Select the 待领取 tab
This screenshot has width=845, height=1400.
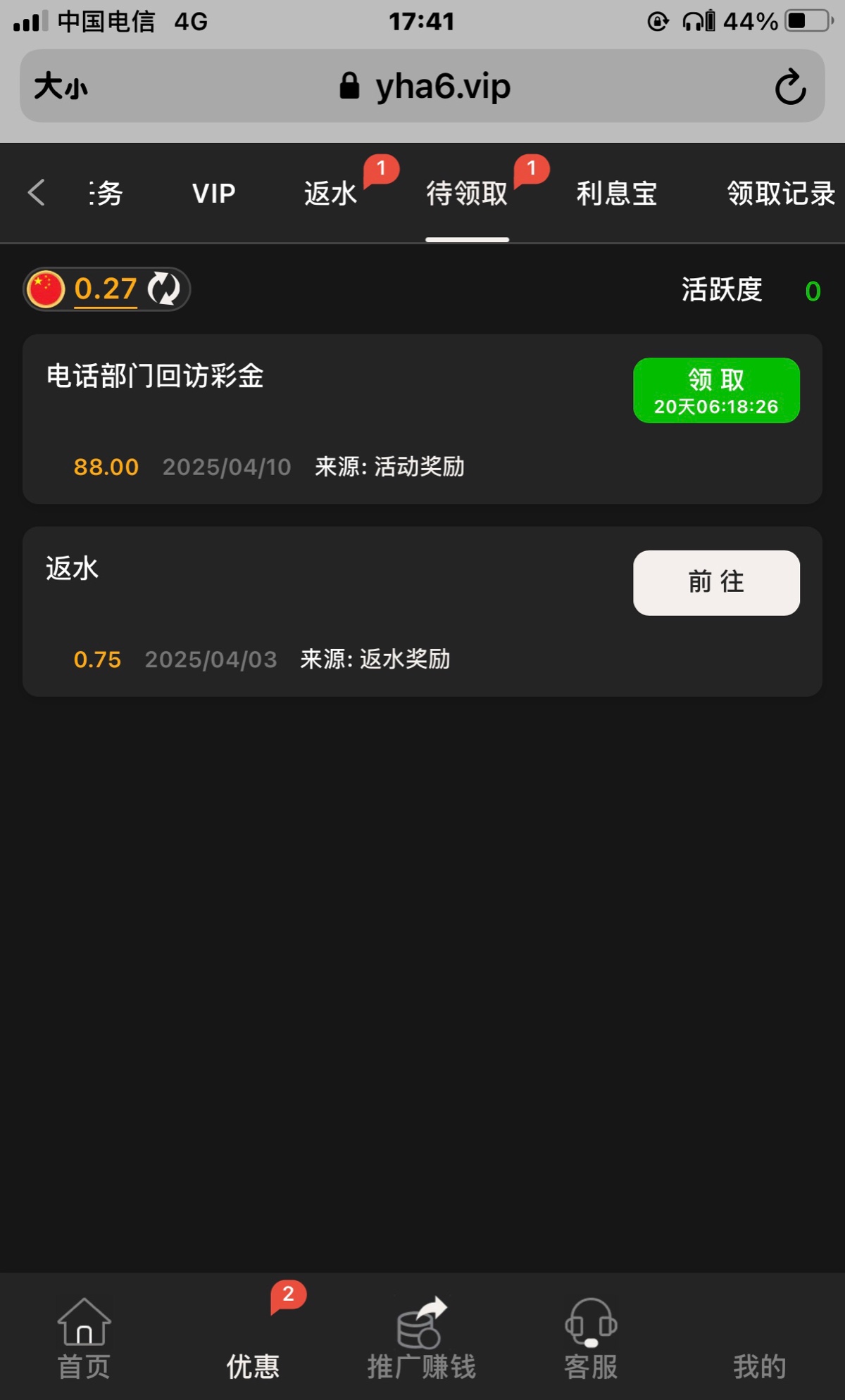[x=467, y=194]
